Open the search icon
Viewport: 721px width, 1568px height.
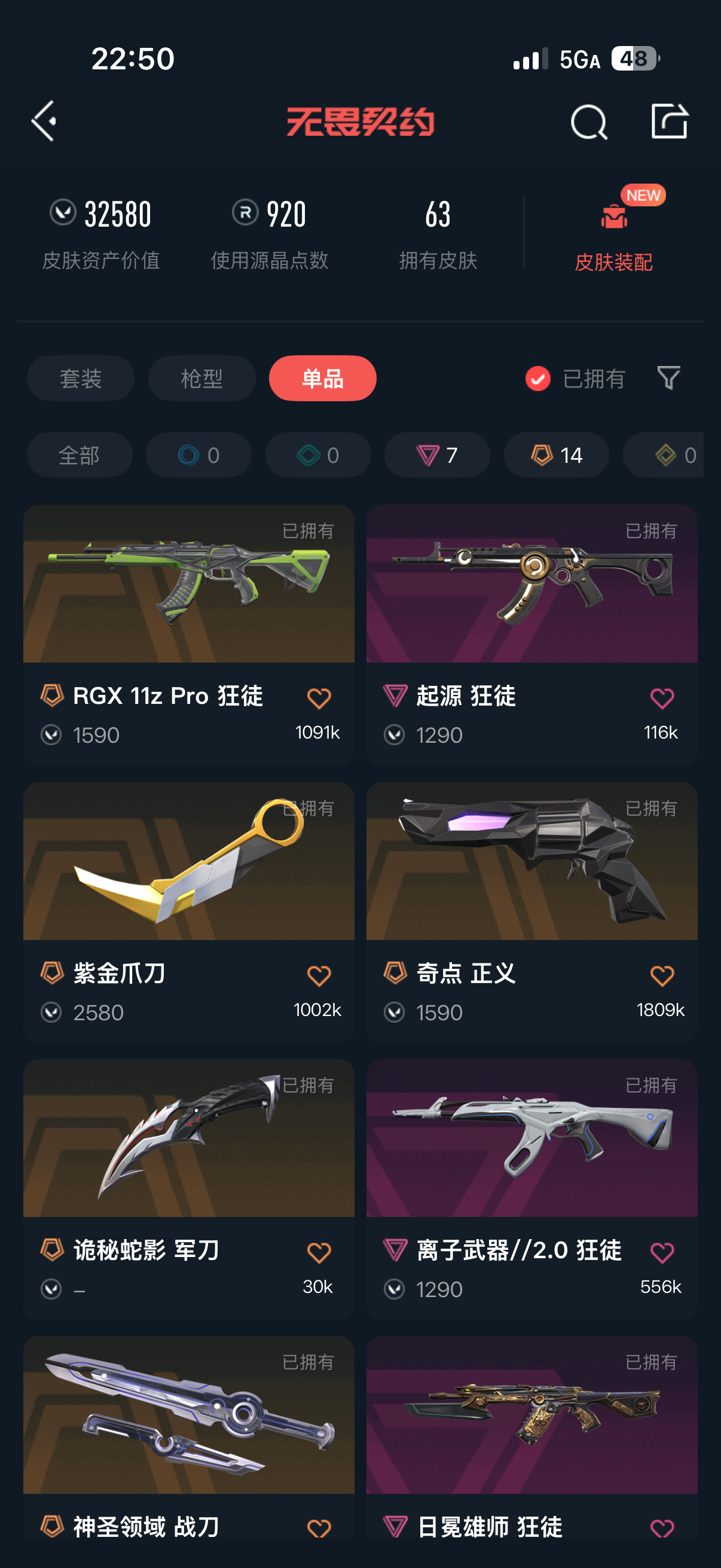589,122
